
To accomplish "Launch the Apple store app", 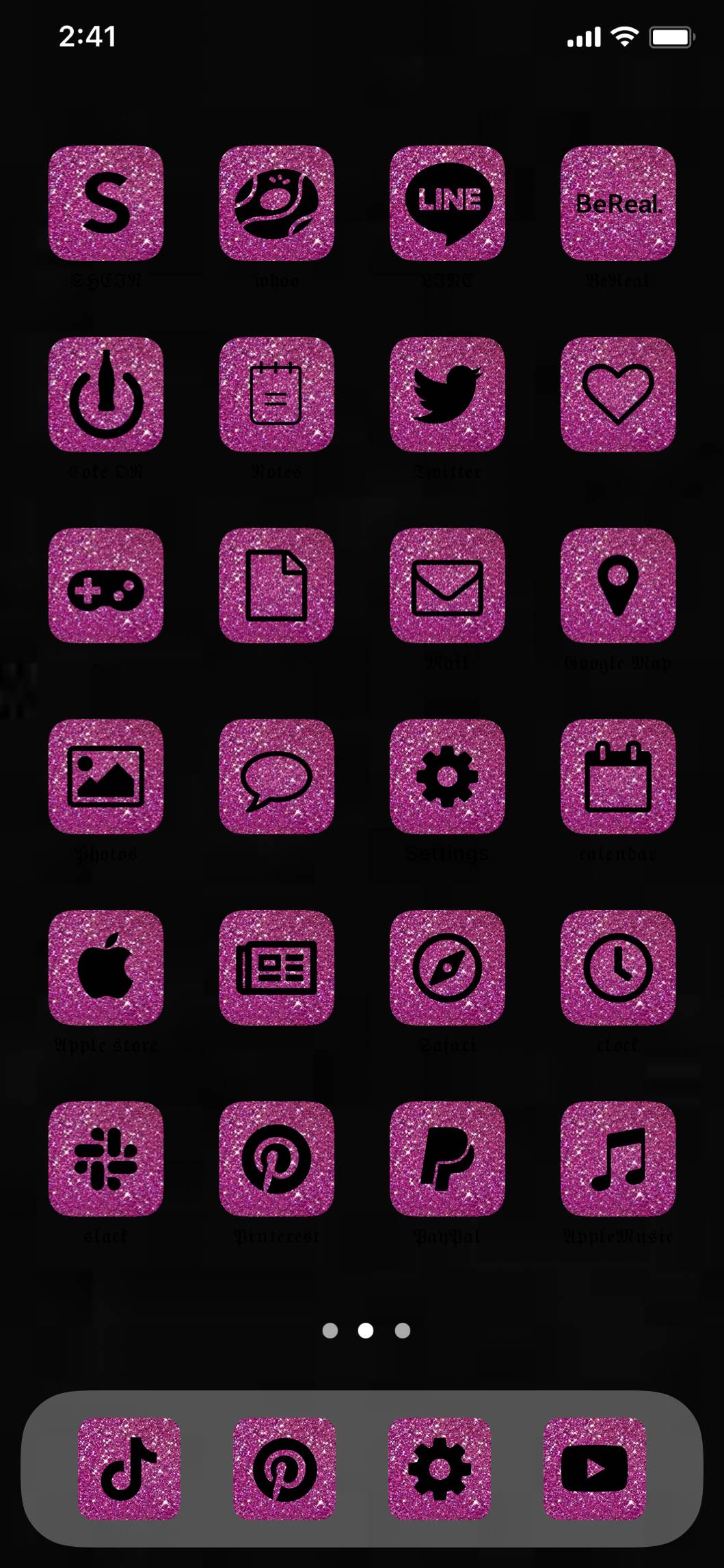I will click(x=106, y=968).
